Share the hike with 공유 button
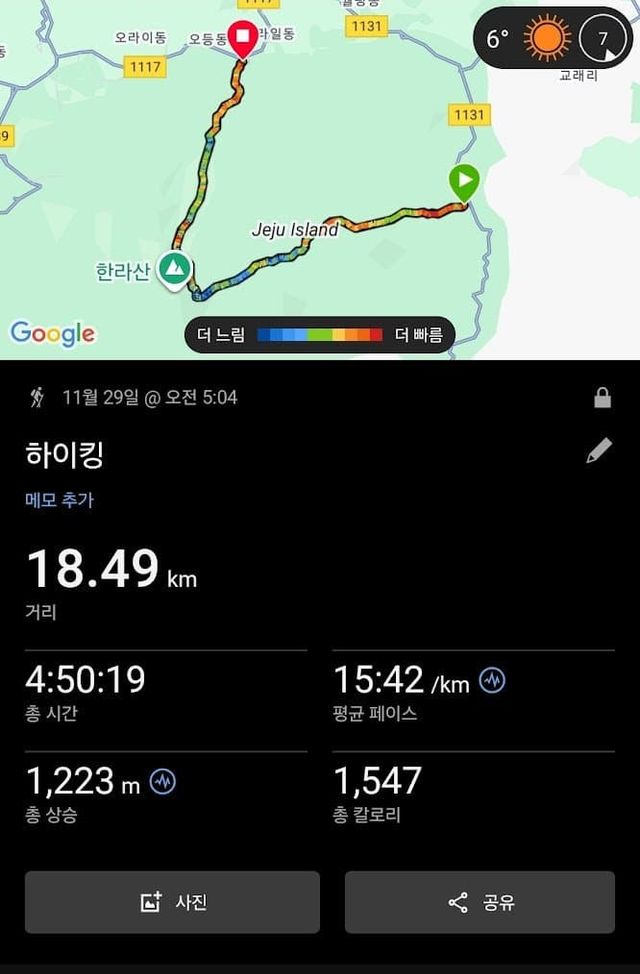This screenshot has width=640, height=974. pyautogui.click(x=480, y=902)
